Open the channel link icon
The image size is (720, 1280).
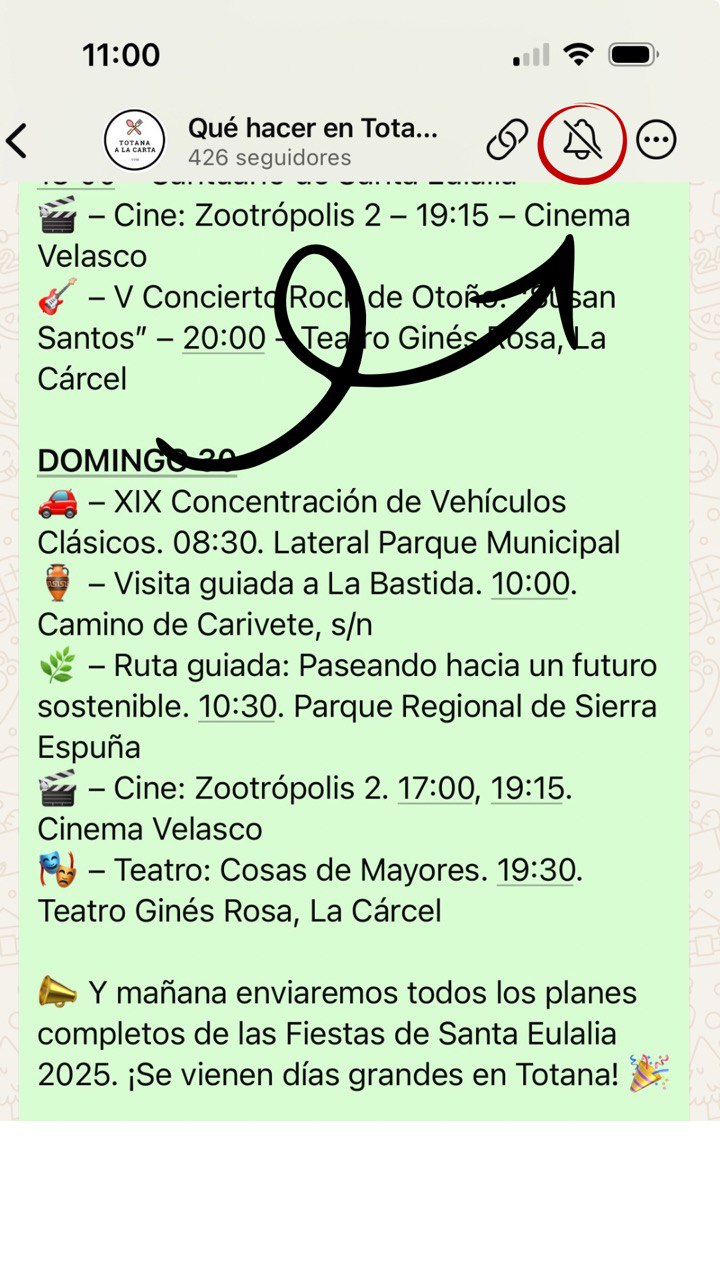click(x=506, y=140)
